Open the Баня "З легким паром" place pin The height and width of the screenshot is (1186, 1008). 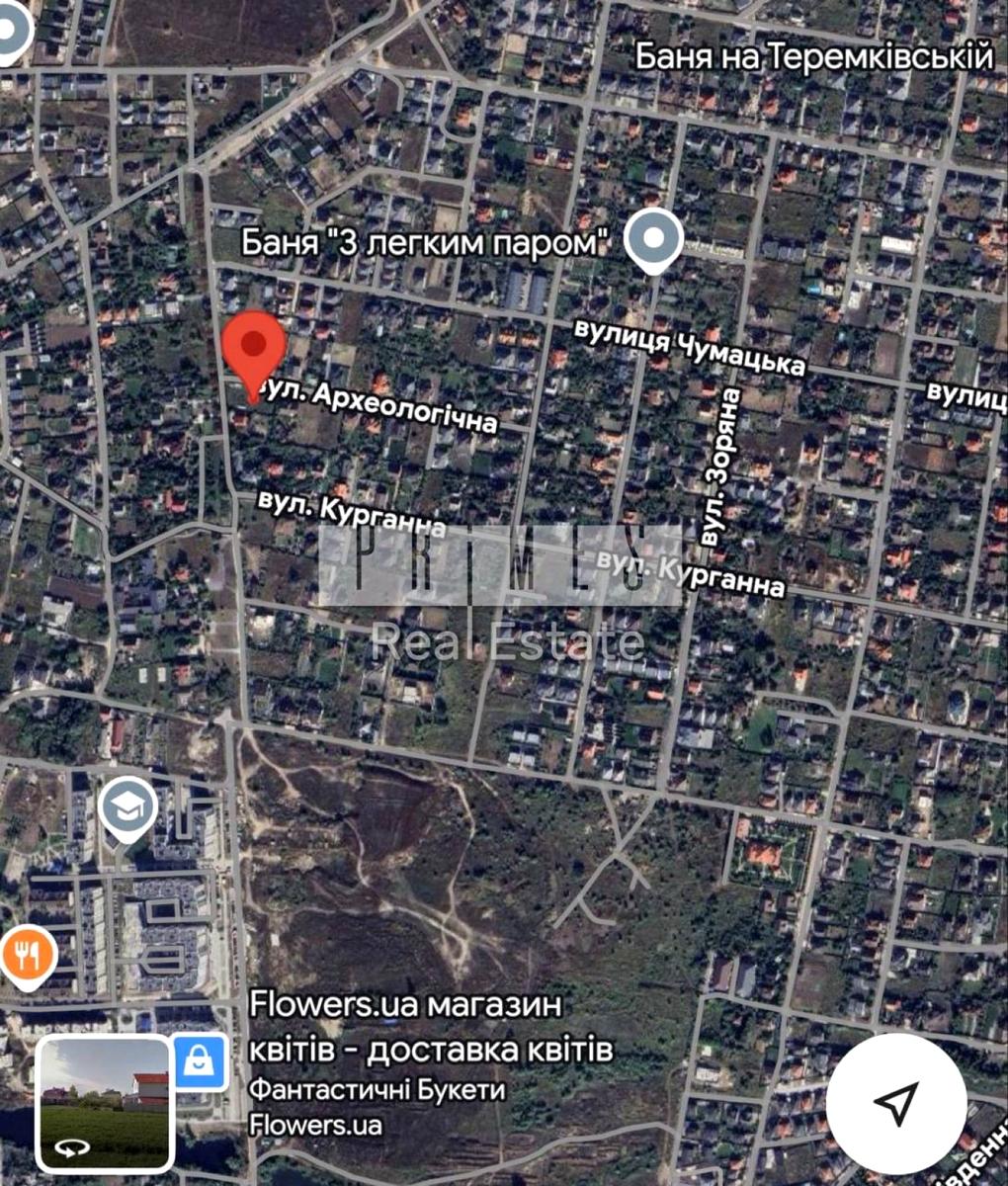pyautogui.click(x=655, y=238)
